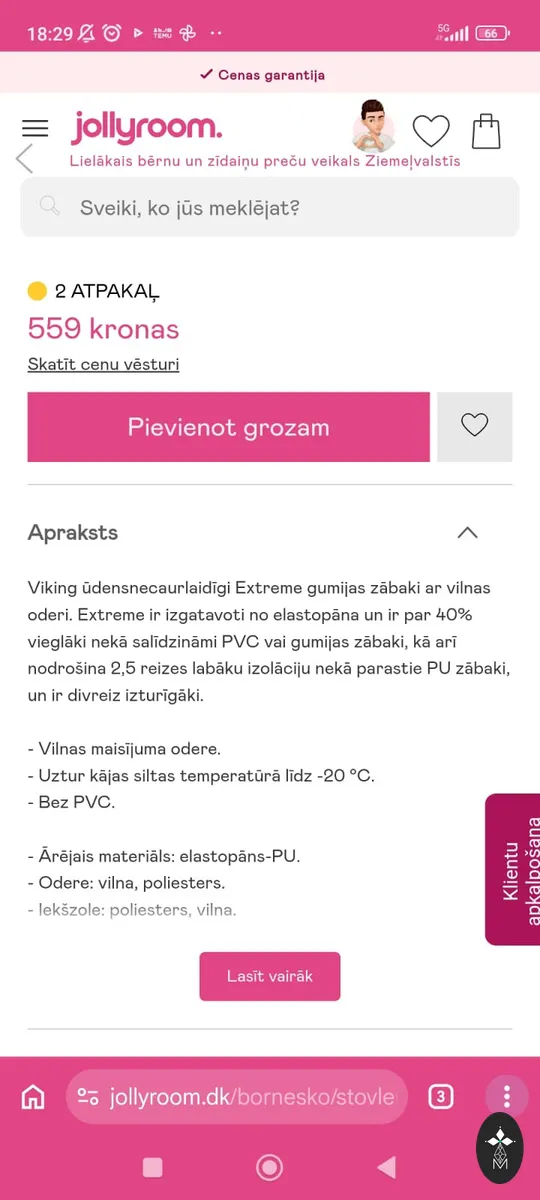Open the hamburger menu
Screen dimensions: 540x1200
[x=35, y=128]
